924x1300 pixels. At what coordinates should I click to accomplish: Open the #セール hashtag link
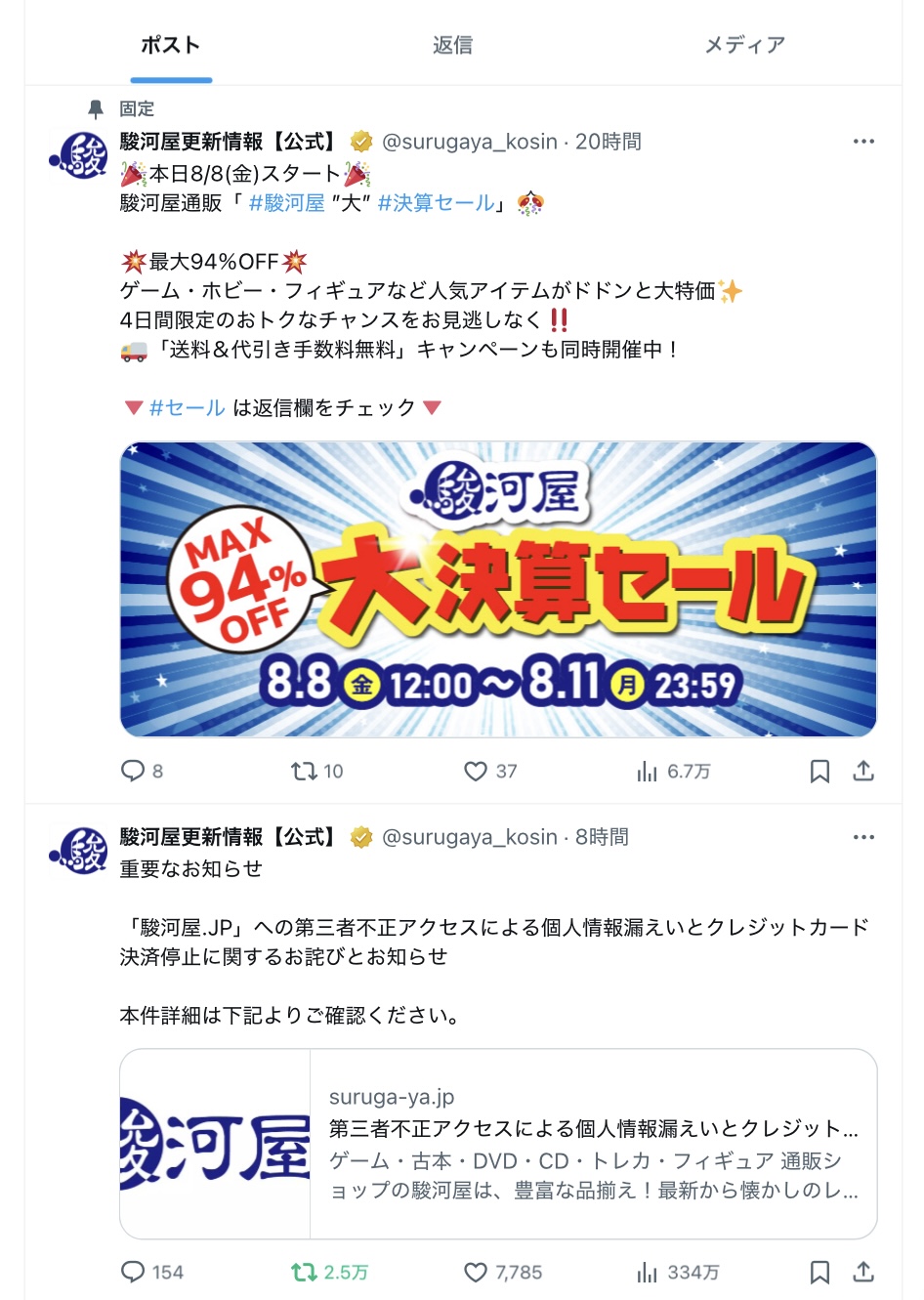tap(187, 408)
